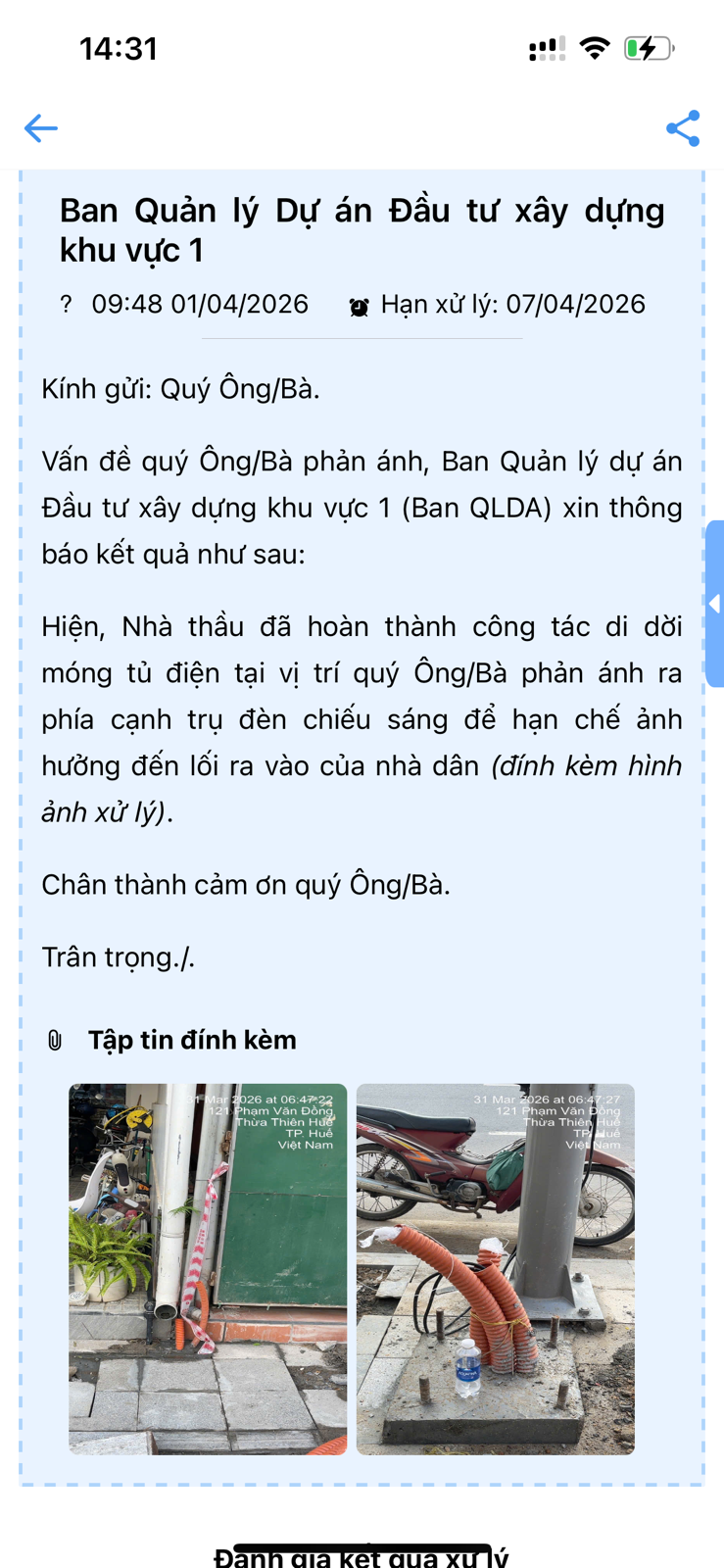Share this response via the share icon
The height and width of the screenshot is (1568, 724).
(x=683, y=128)
